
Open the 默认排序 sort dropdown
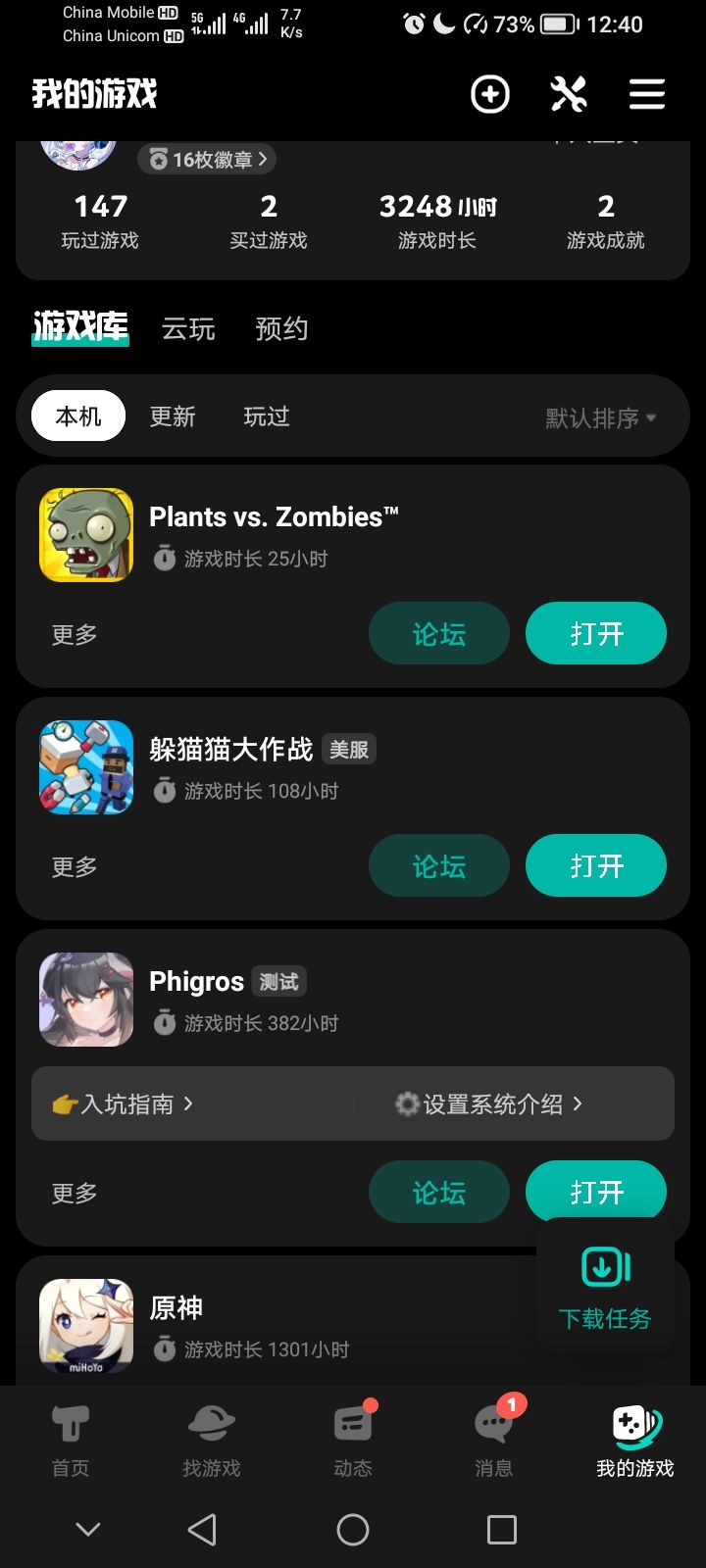(598, 416)
